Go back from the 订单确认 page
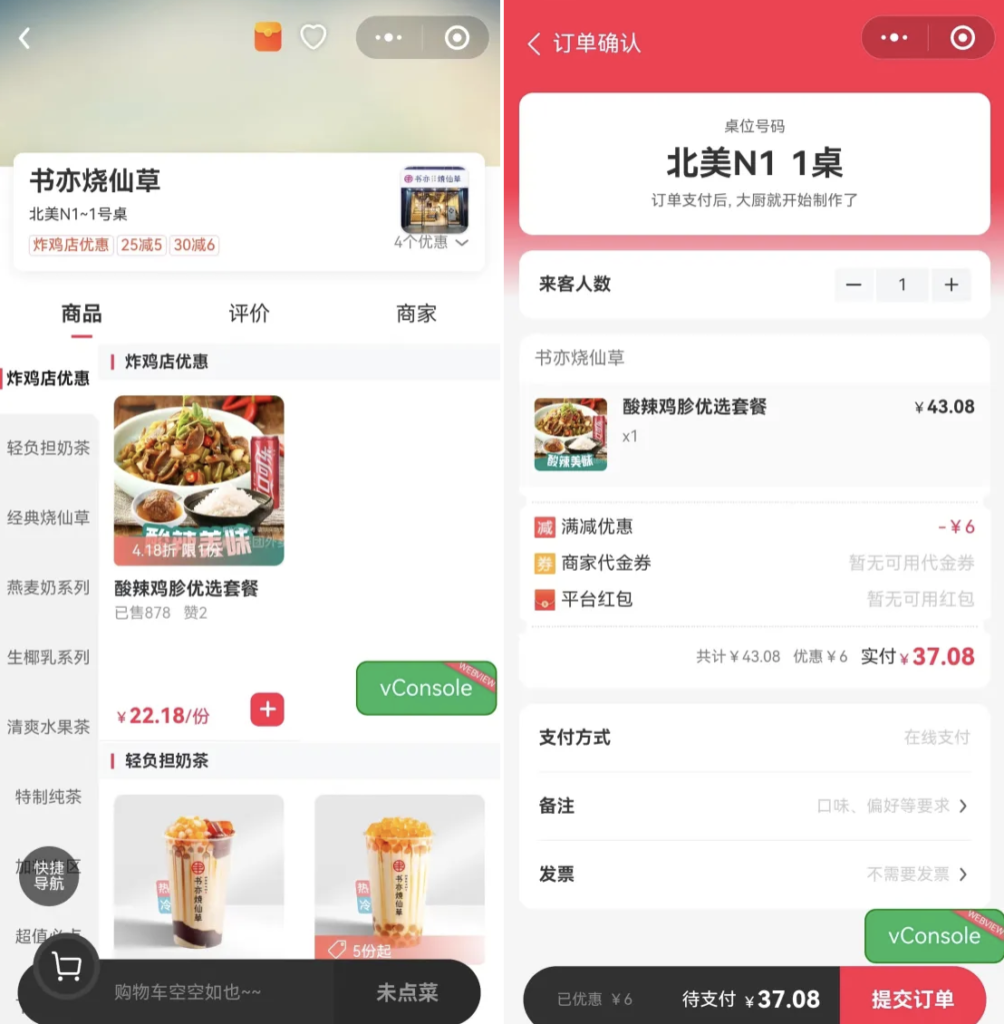Image resolution: width=1004 pixels, height=1024 pixels. coord(534,44)
